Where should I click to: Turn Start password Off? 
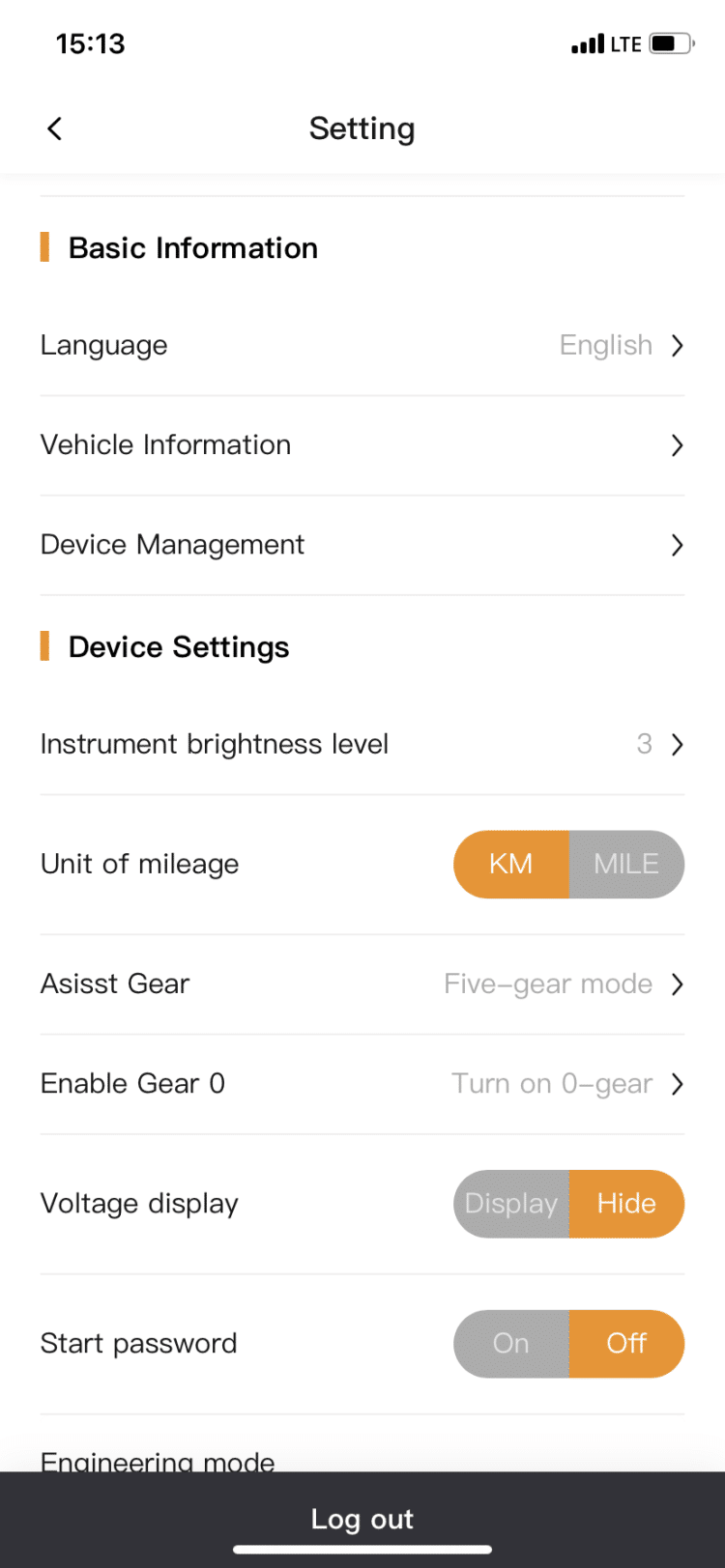click(626, 1344)
